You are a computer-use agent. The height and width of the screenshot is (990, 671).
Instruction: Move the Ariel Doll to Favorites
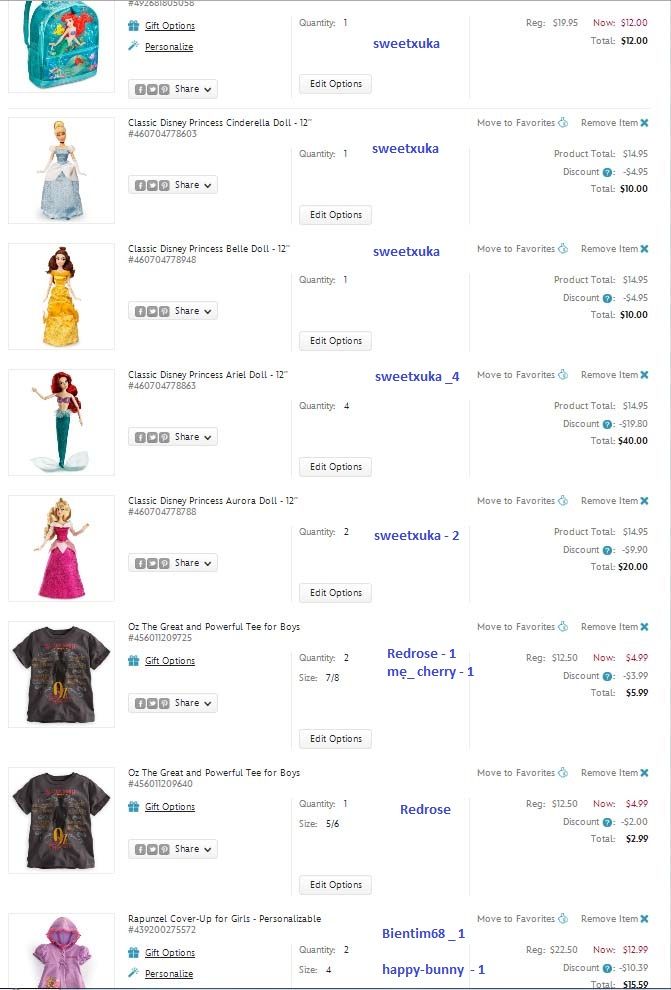pos(521,375)
